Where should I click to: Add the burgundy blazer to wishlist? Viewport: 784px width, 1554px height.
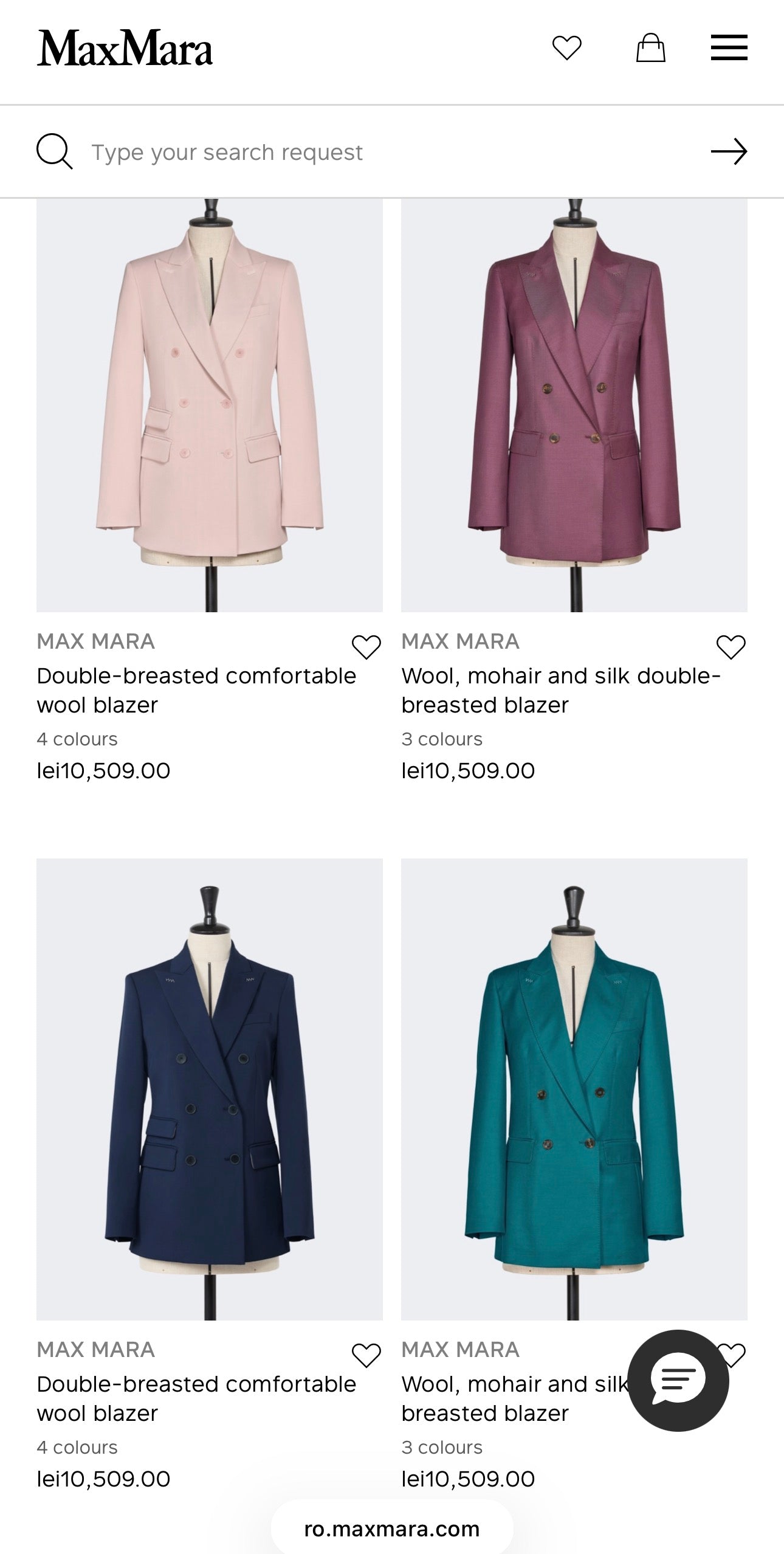pyautogui.click(x=731, y=647)
